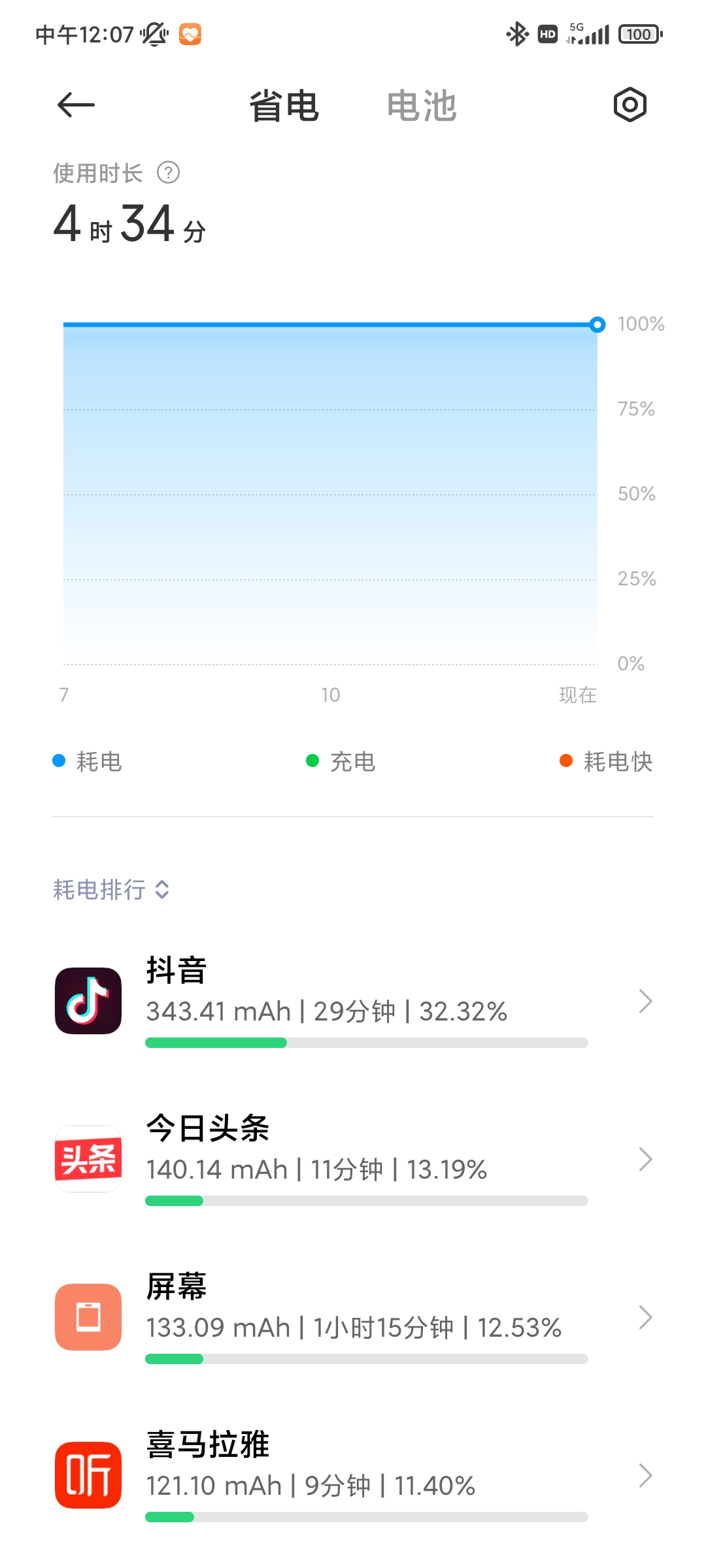View 今日头条 power consumption details
The height and width of the screenshot is (1568, 706).
[x=353, y=1159]
